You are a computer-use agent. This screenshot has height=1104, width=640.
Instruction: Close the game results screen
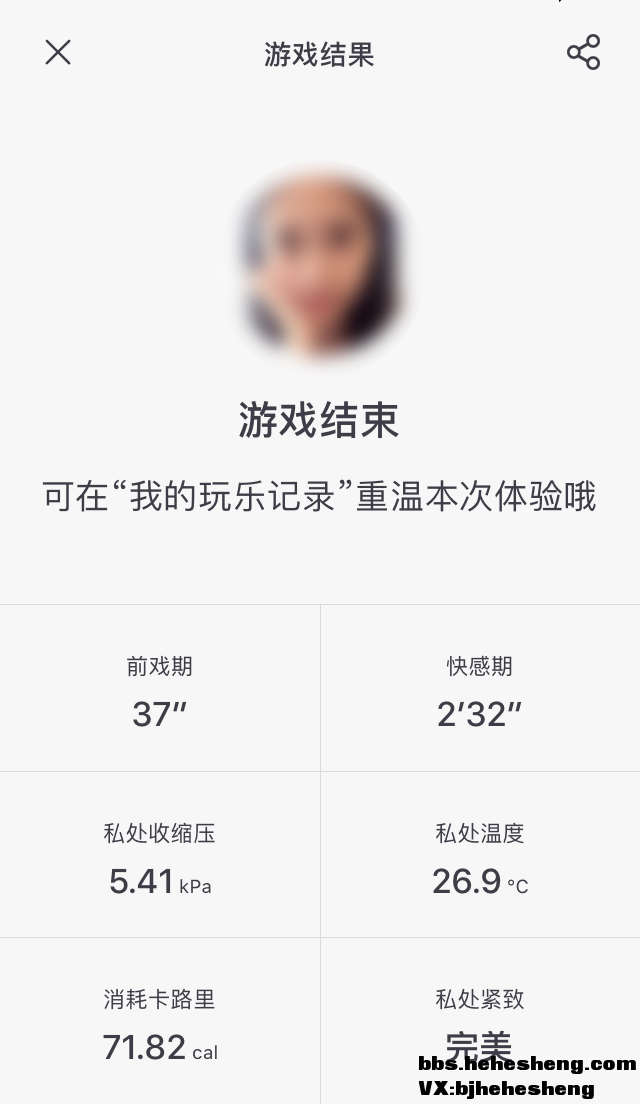pyautogui.click(x=58, y=52)
